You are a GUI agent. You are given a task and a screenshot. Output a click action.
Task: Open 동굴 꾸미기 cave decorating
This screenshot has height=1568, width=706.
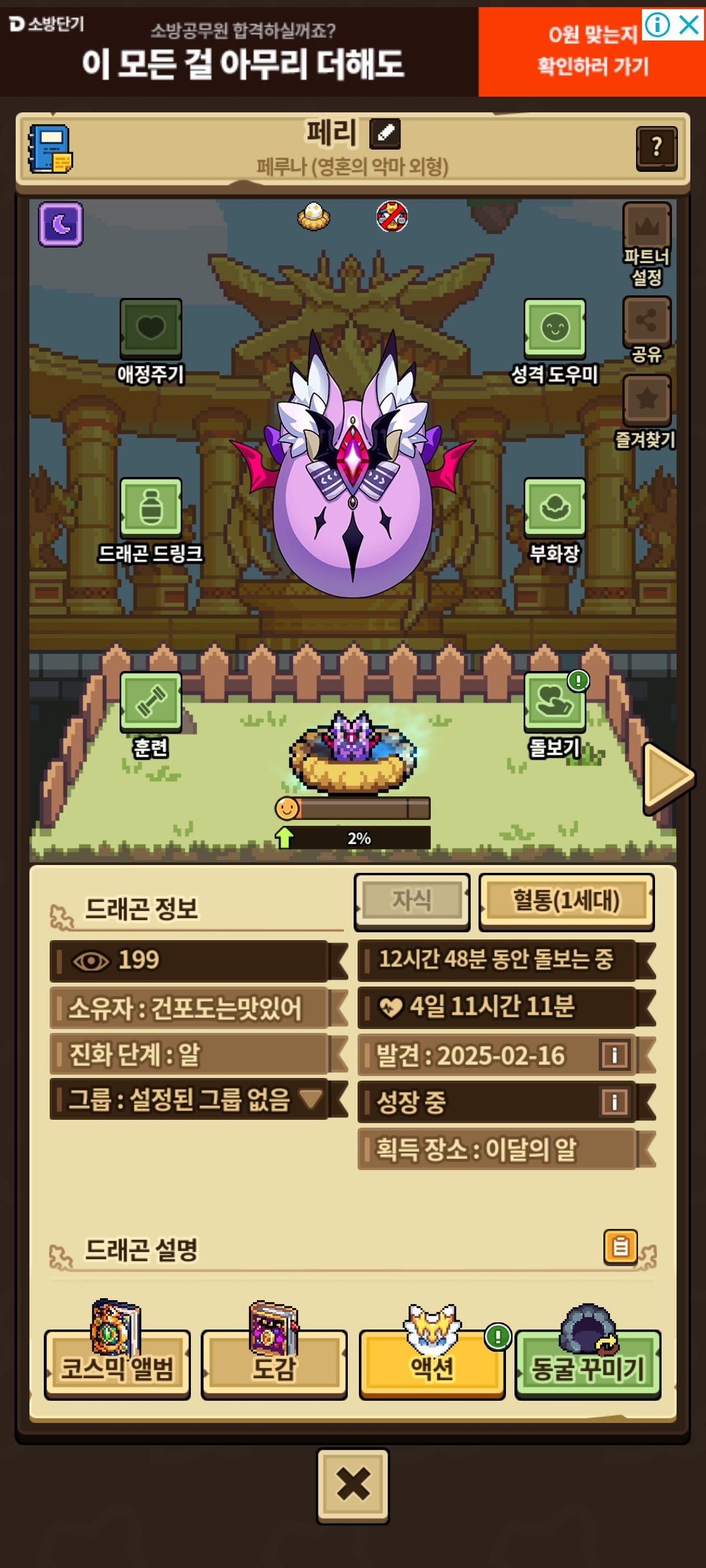[x=588, y=1365]
